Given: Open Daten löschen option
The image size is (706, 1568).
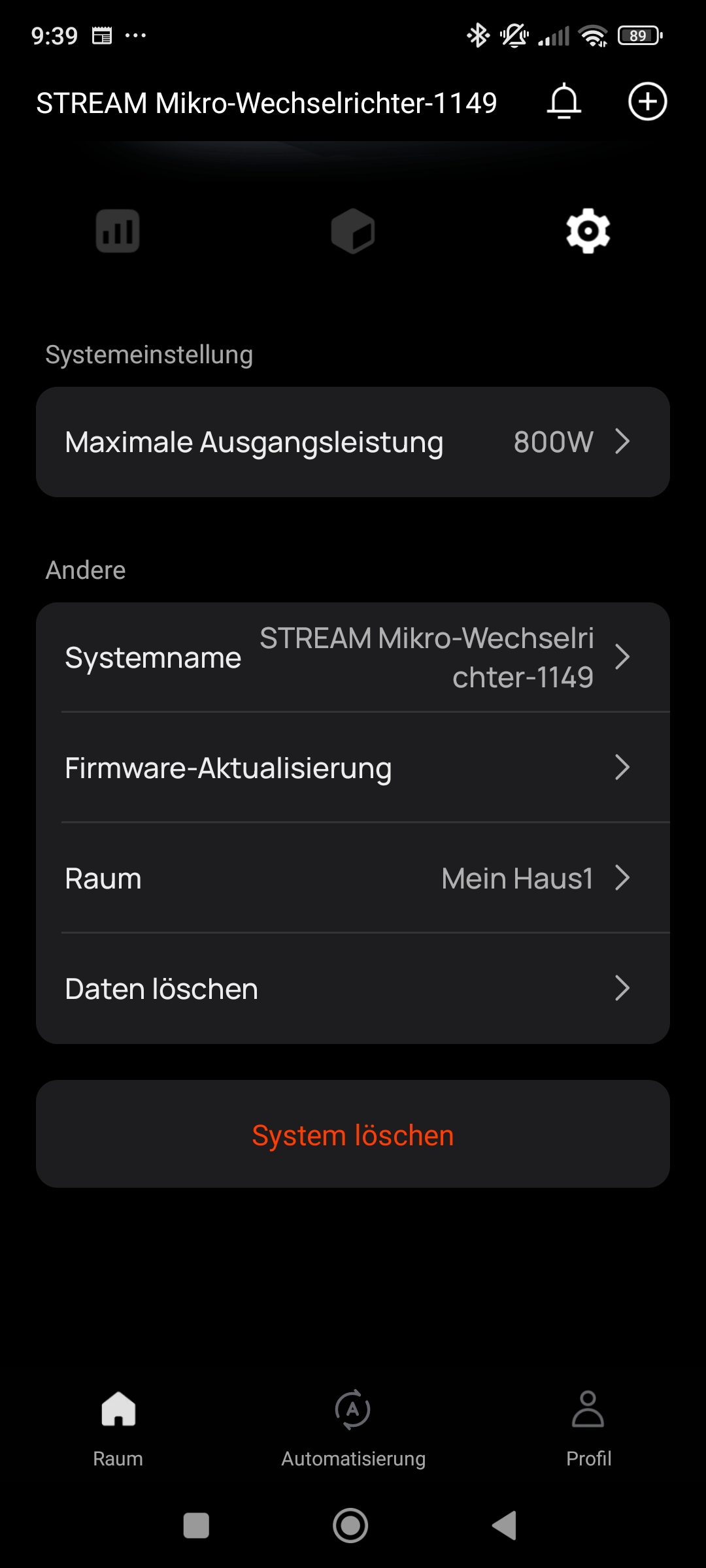Looking at the screenshot, I should (x=353, y=988).
